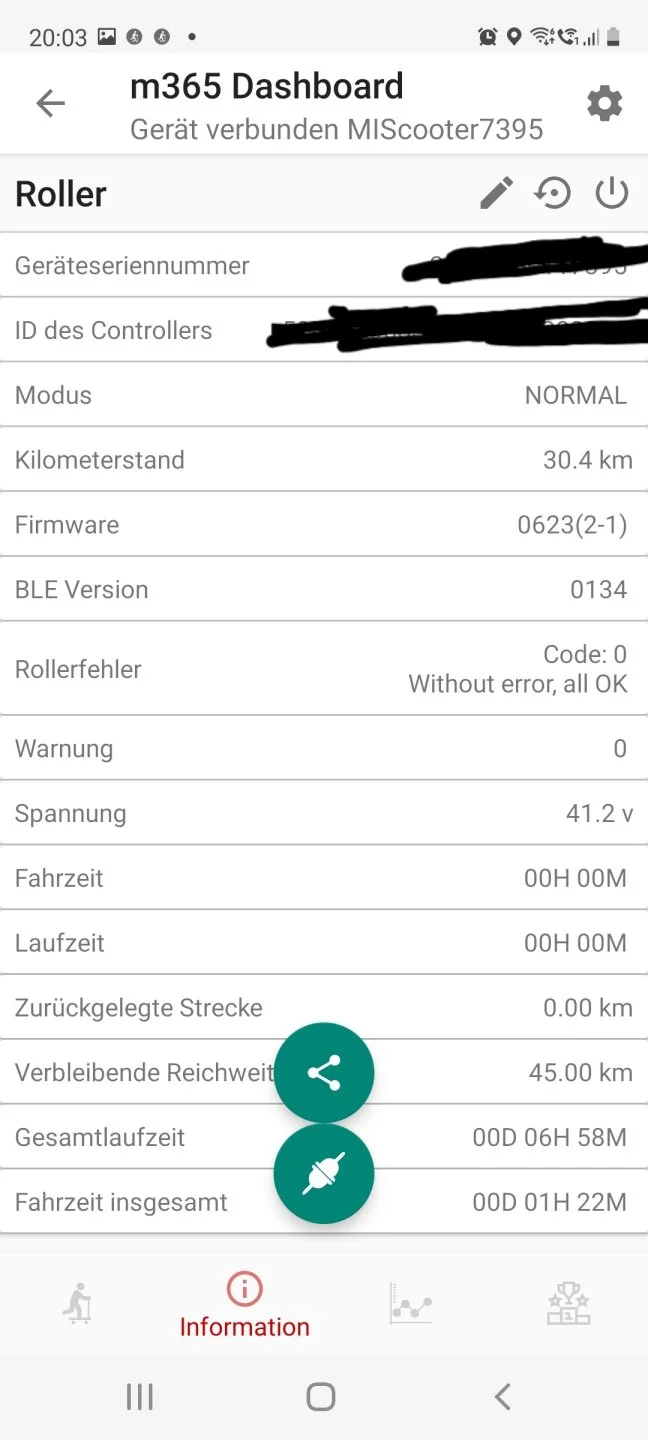
Task: Tap the reset history clock icon
Action: point(553,192)
